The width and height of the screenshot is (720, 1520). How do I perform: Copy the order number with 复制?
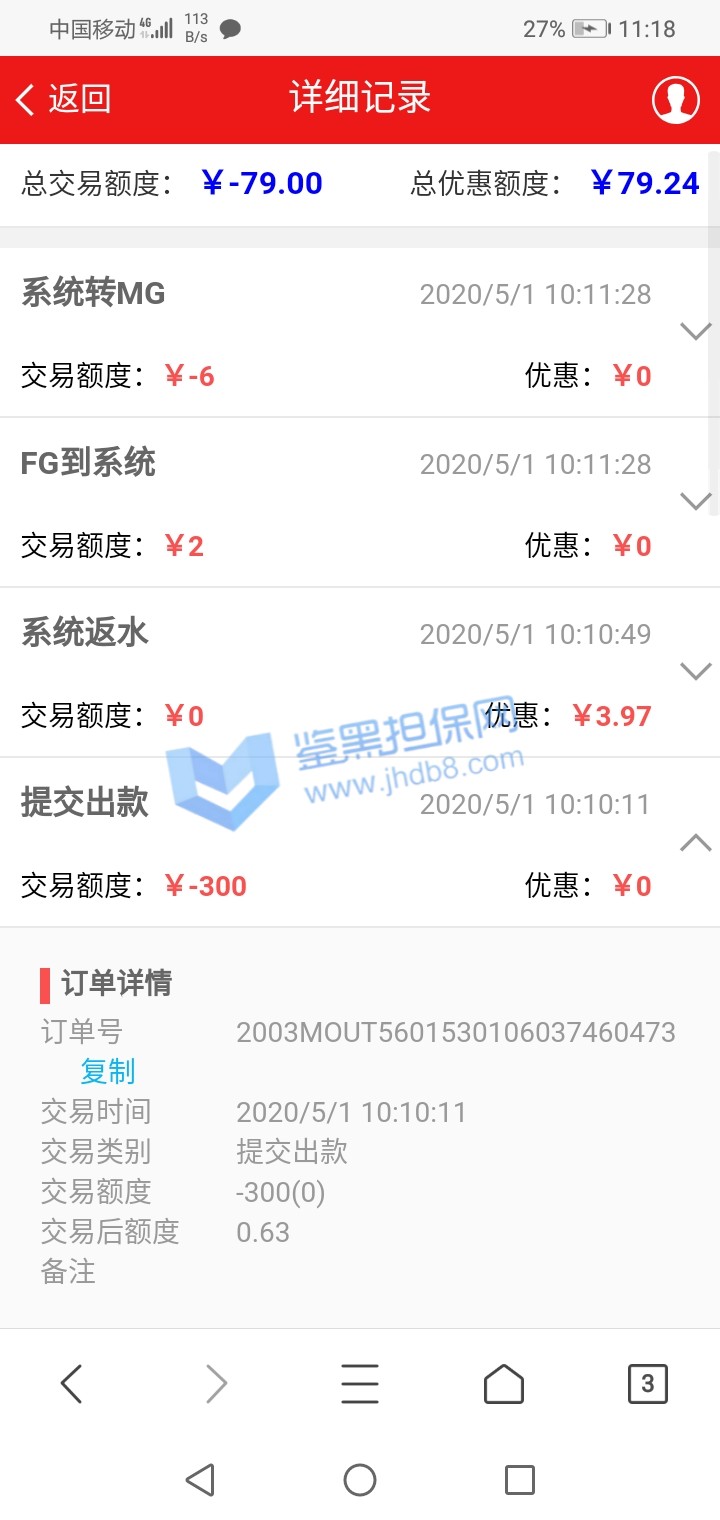(x=107, y=1072)
